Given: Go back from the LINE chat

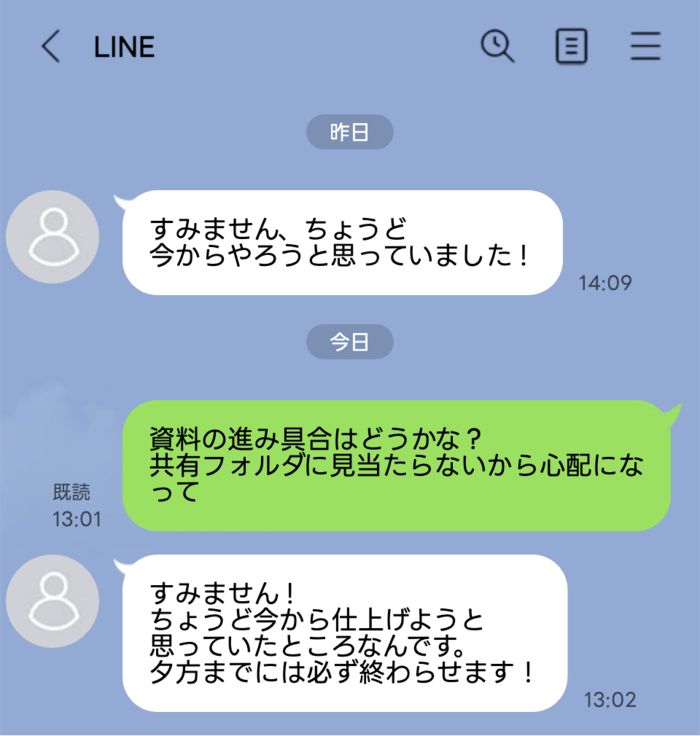Looking at the screenshot, I should pos(51,47).
